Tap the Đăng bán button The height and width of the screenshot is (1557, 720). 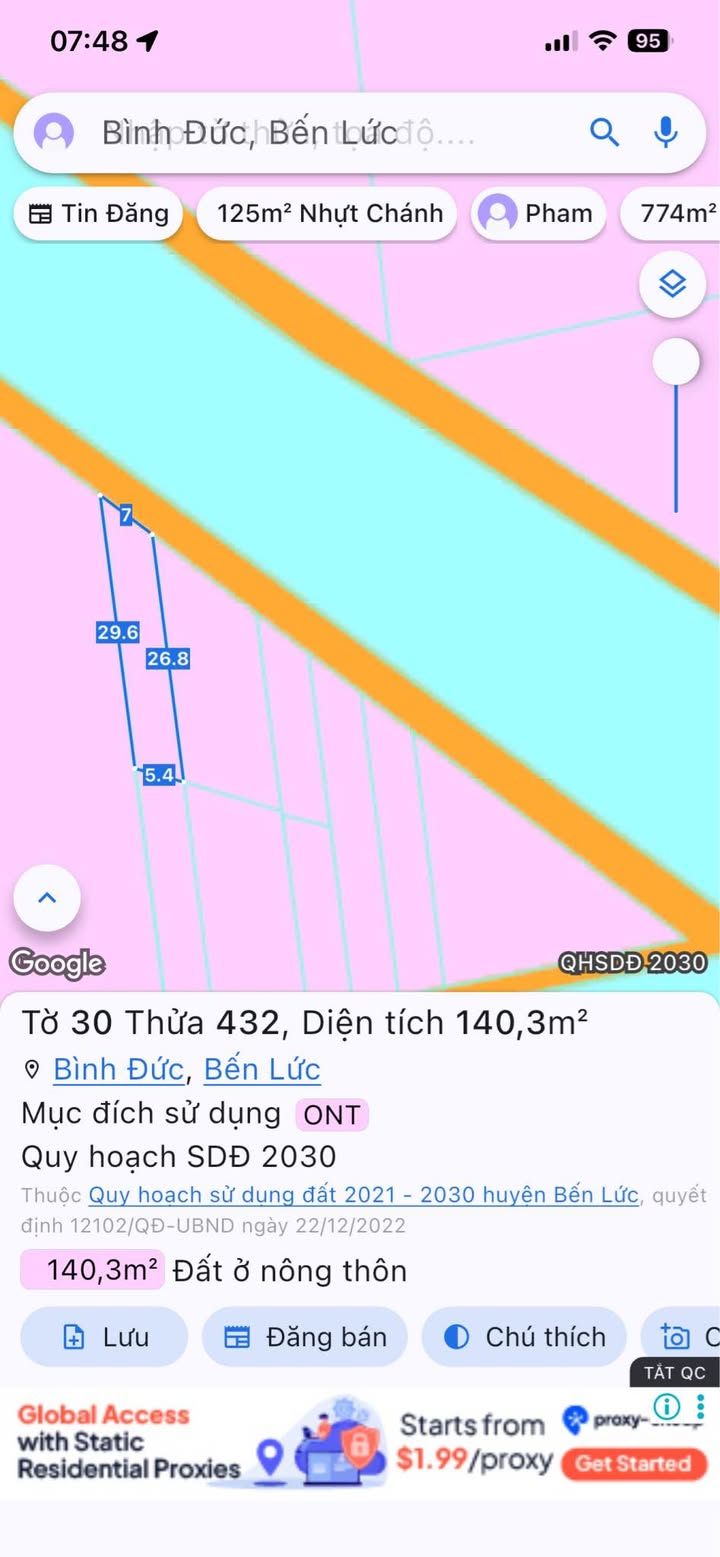[x=305, y=1337]
